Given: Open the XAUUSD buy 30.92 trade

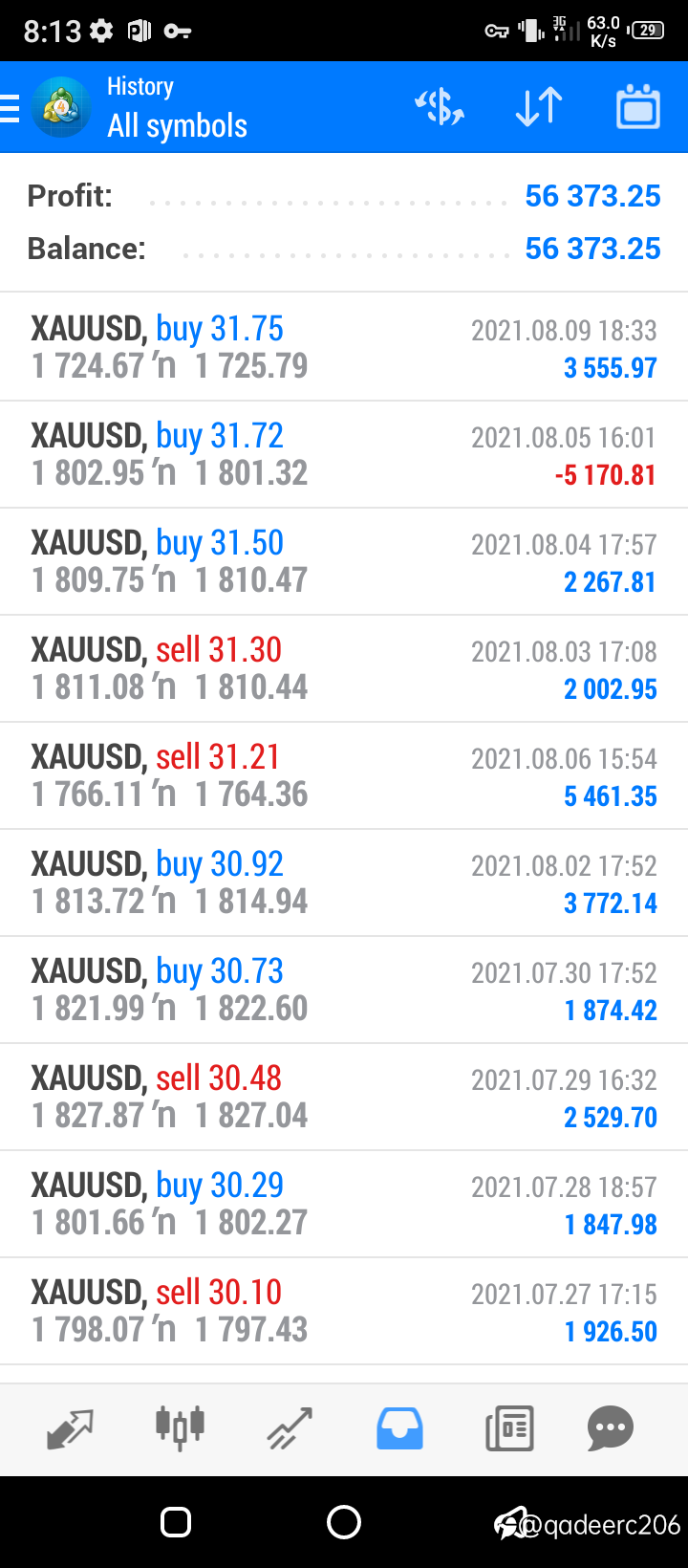Looking at the screenshot, I should click(344, 882).
